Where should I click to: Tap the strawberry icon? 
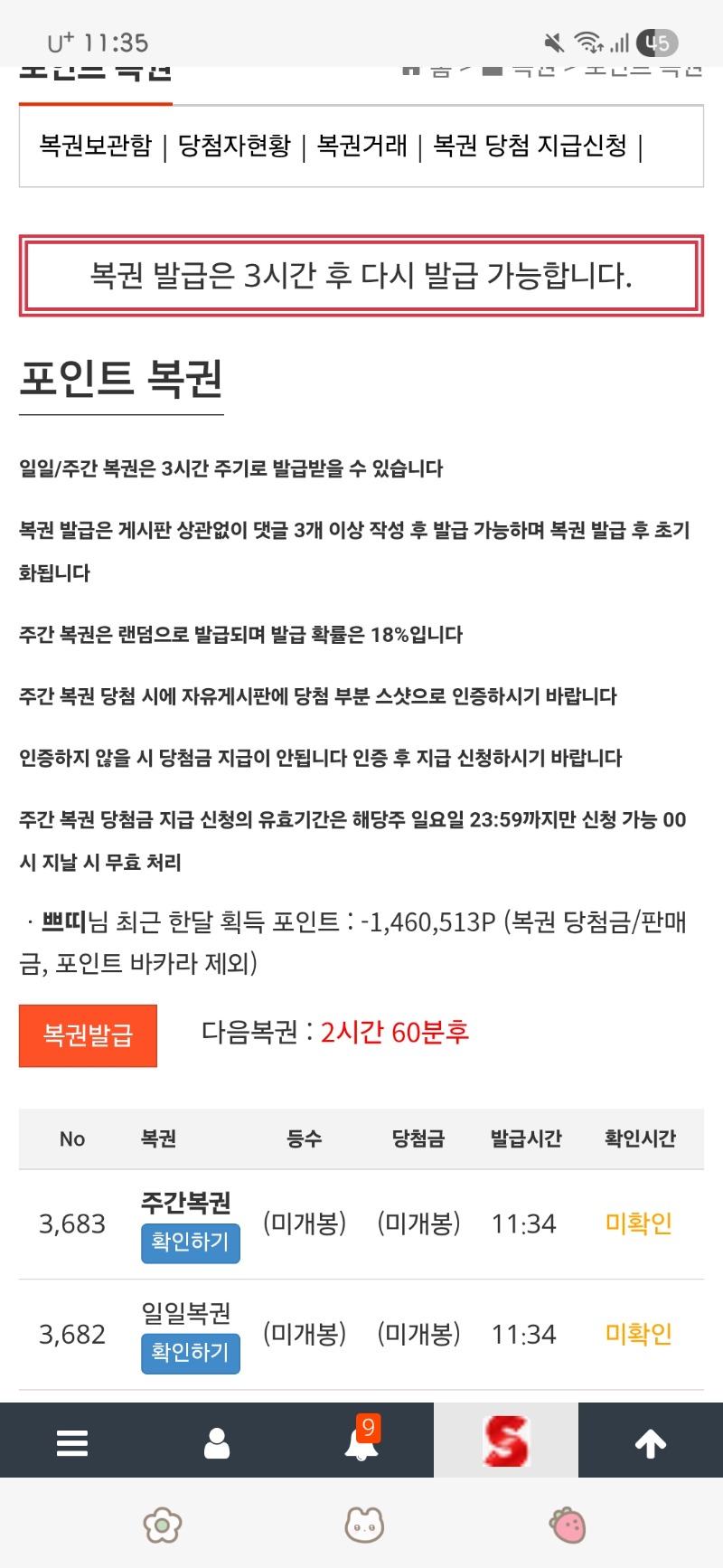point(568,1525)
